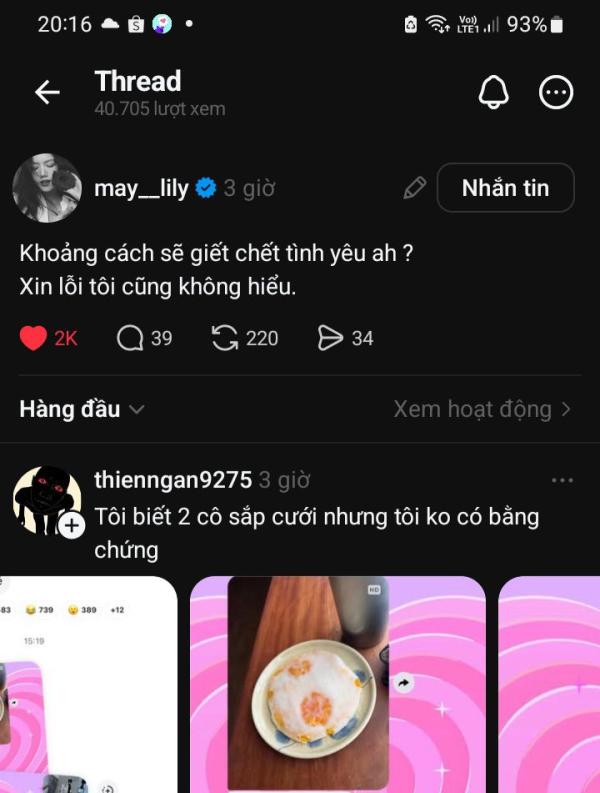Follow thienngan9275 via the plus badge
600x793 pixels.
point(72,525)
